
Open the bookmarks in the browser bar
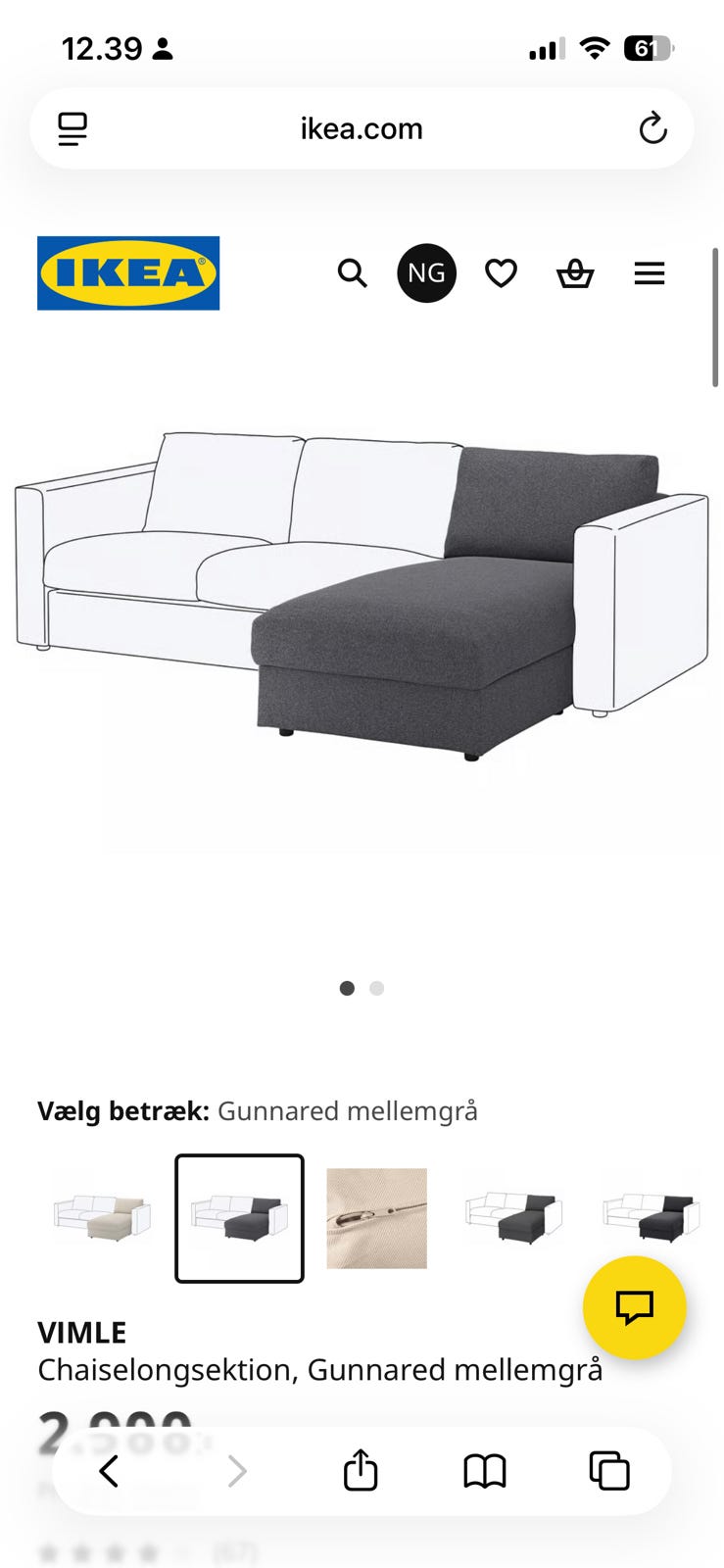click(x=487, y=1470)
